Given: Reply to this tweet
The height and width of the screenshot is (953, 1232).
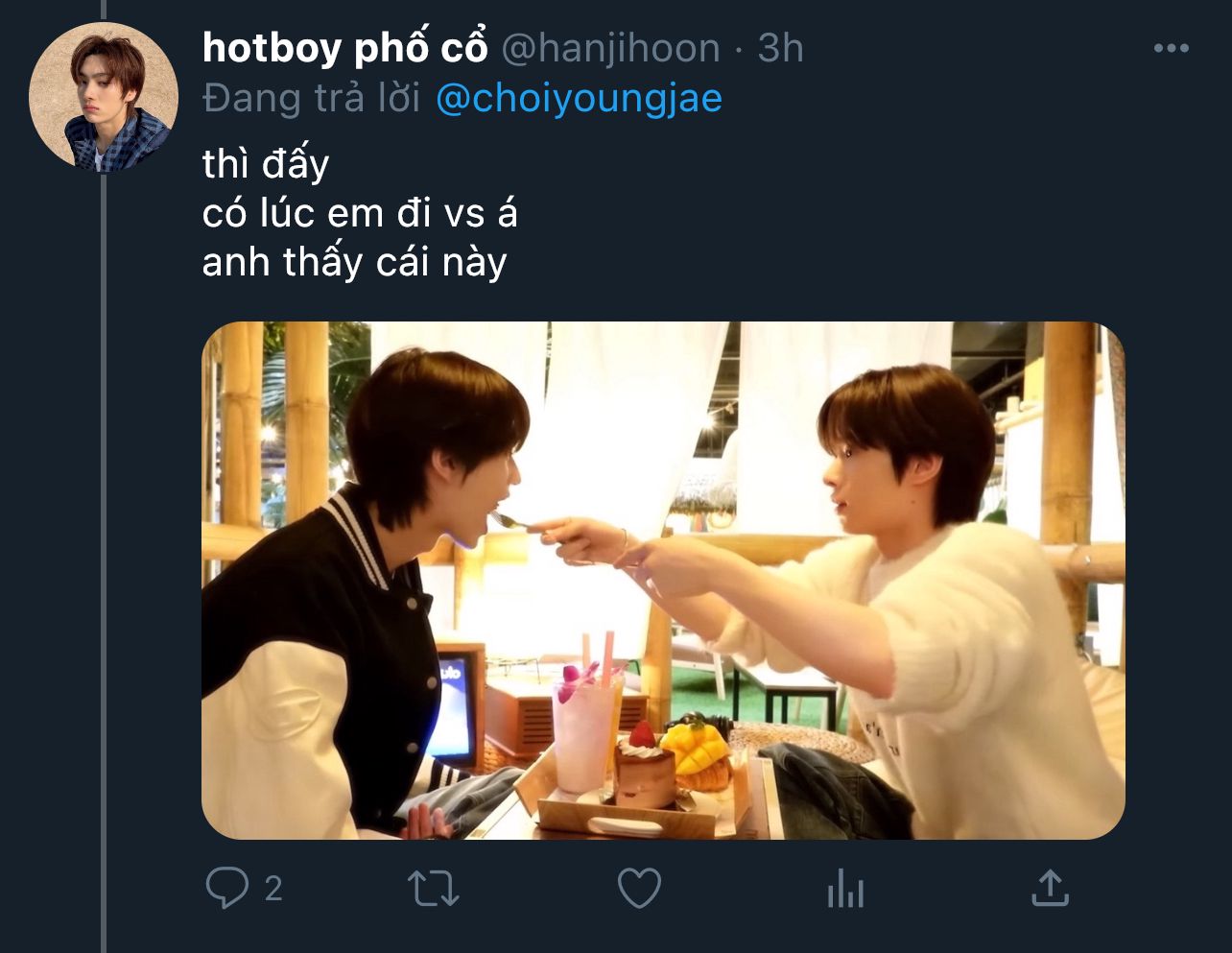Looking at the screenshot, I should pyautogui.click(x=227, y=888).
